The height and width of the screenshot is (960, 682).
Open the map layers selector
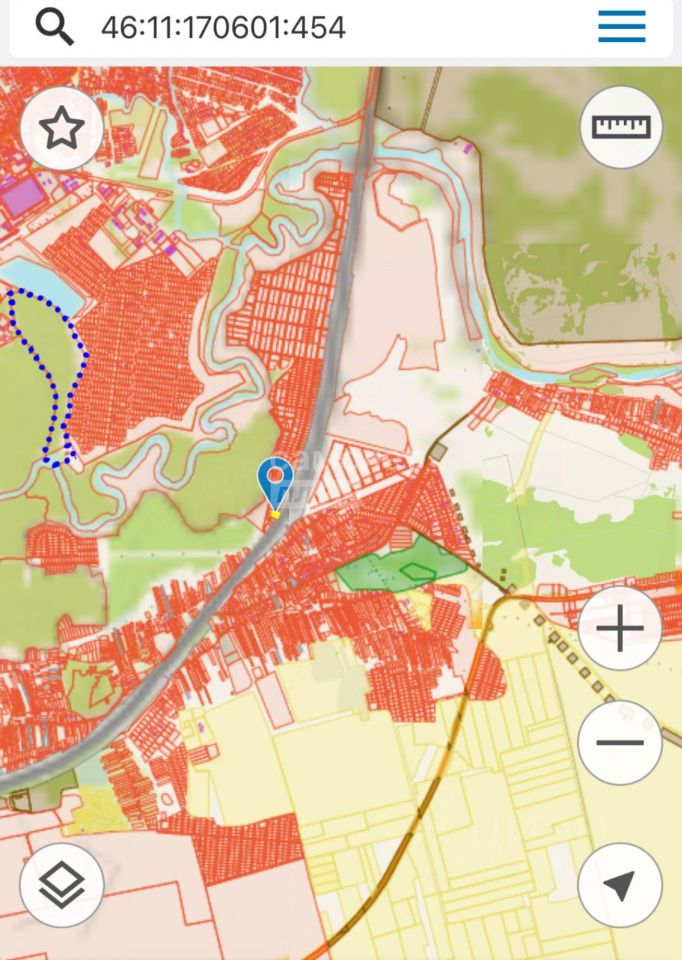pos(61,885)
